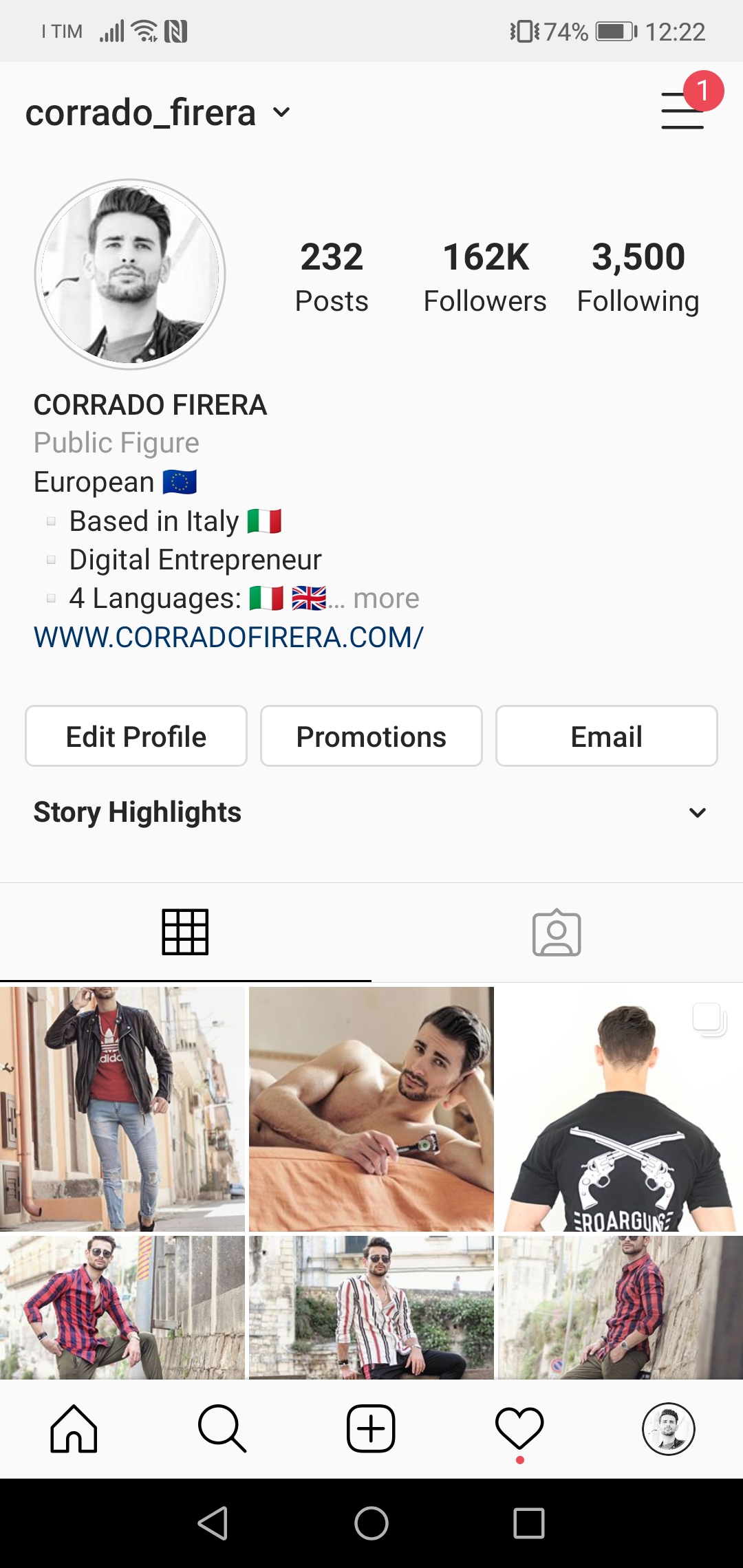
Task: Switch to the tagged photos tab
Action: (x=557, y=933)
